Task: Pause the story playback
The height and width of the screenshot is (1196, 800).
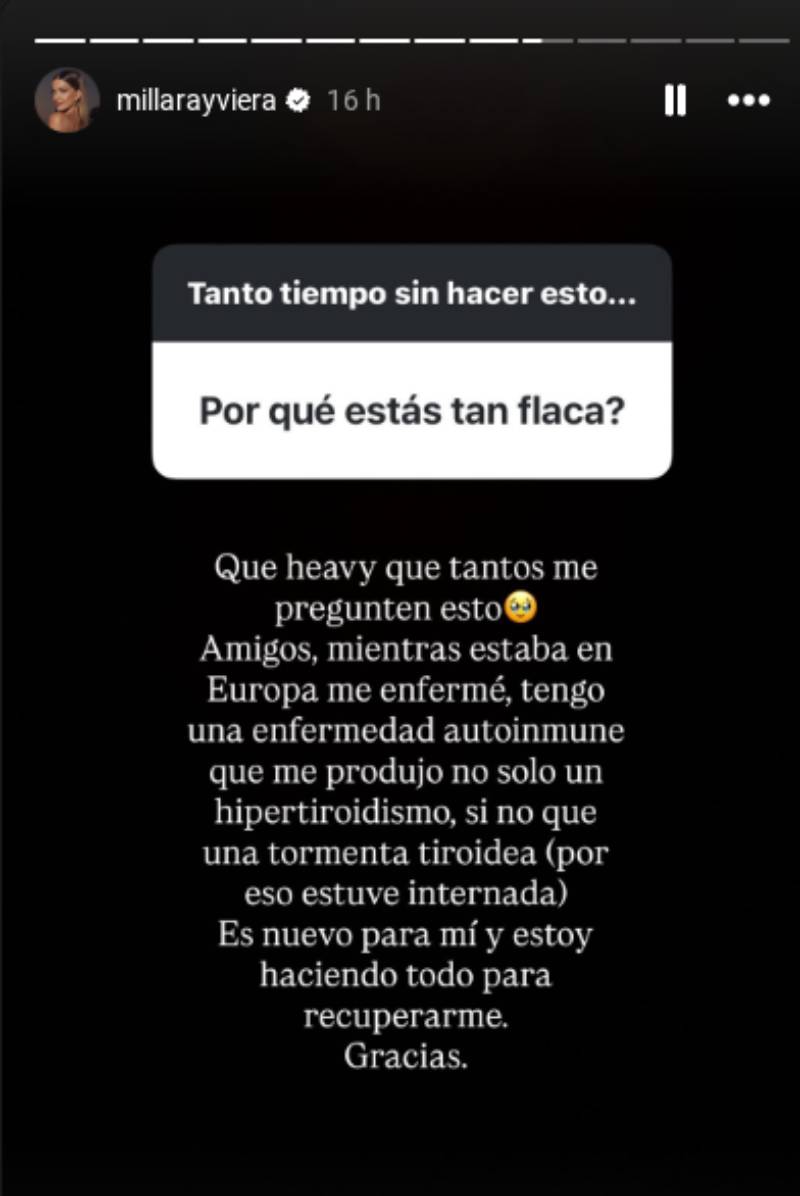Action: 675,100
